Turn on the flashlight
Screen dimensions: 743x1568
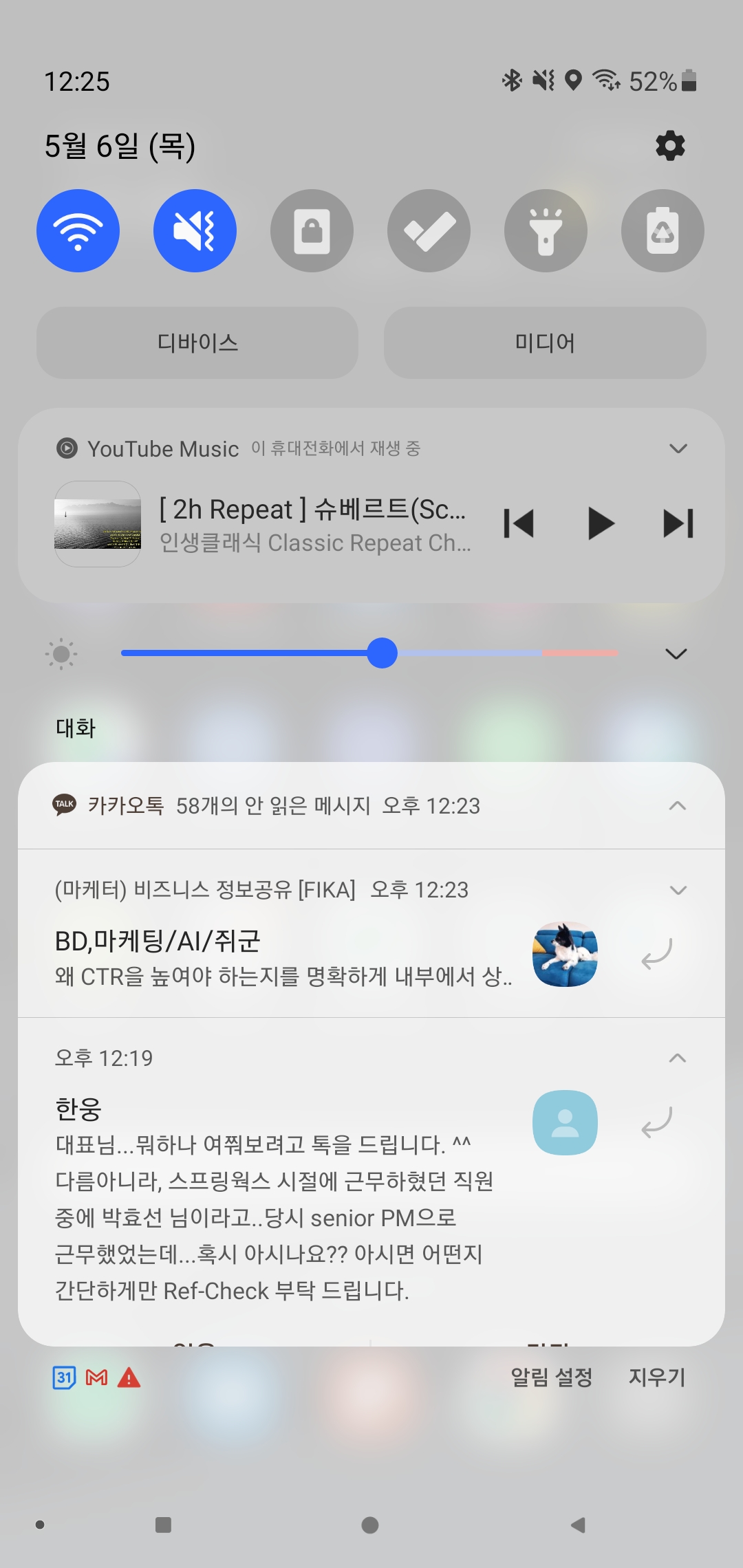click(x=546, y=231)
